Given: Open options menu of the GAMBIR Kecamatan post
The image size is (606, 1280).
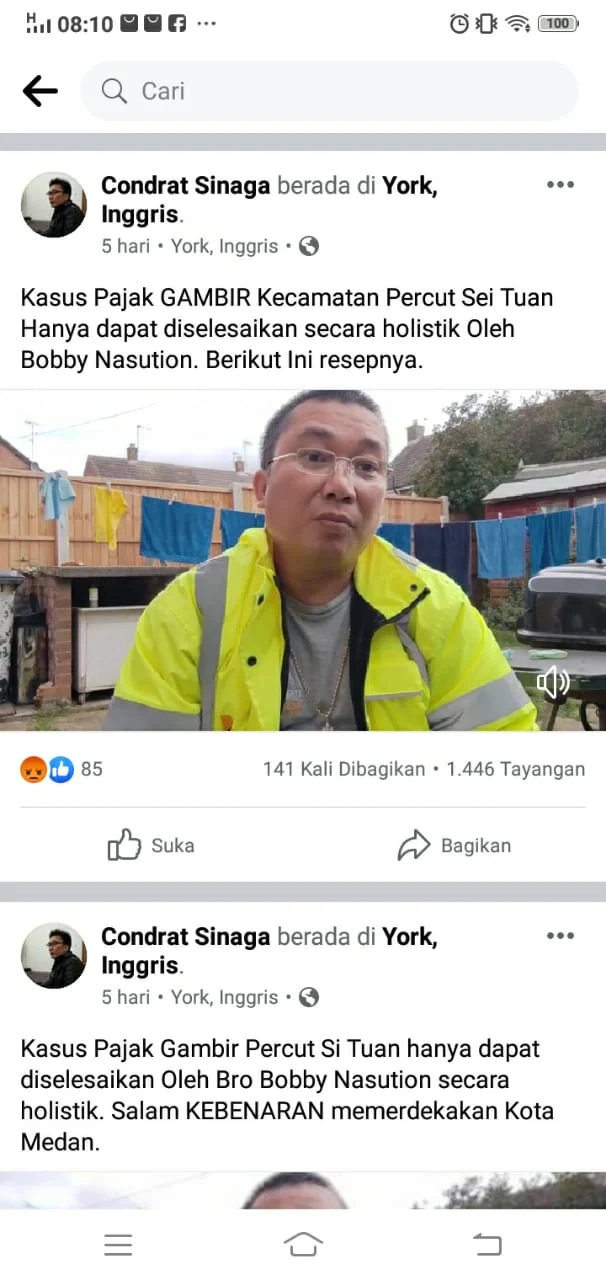Looking at the screenshot, I should [560, 185].
